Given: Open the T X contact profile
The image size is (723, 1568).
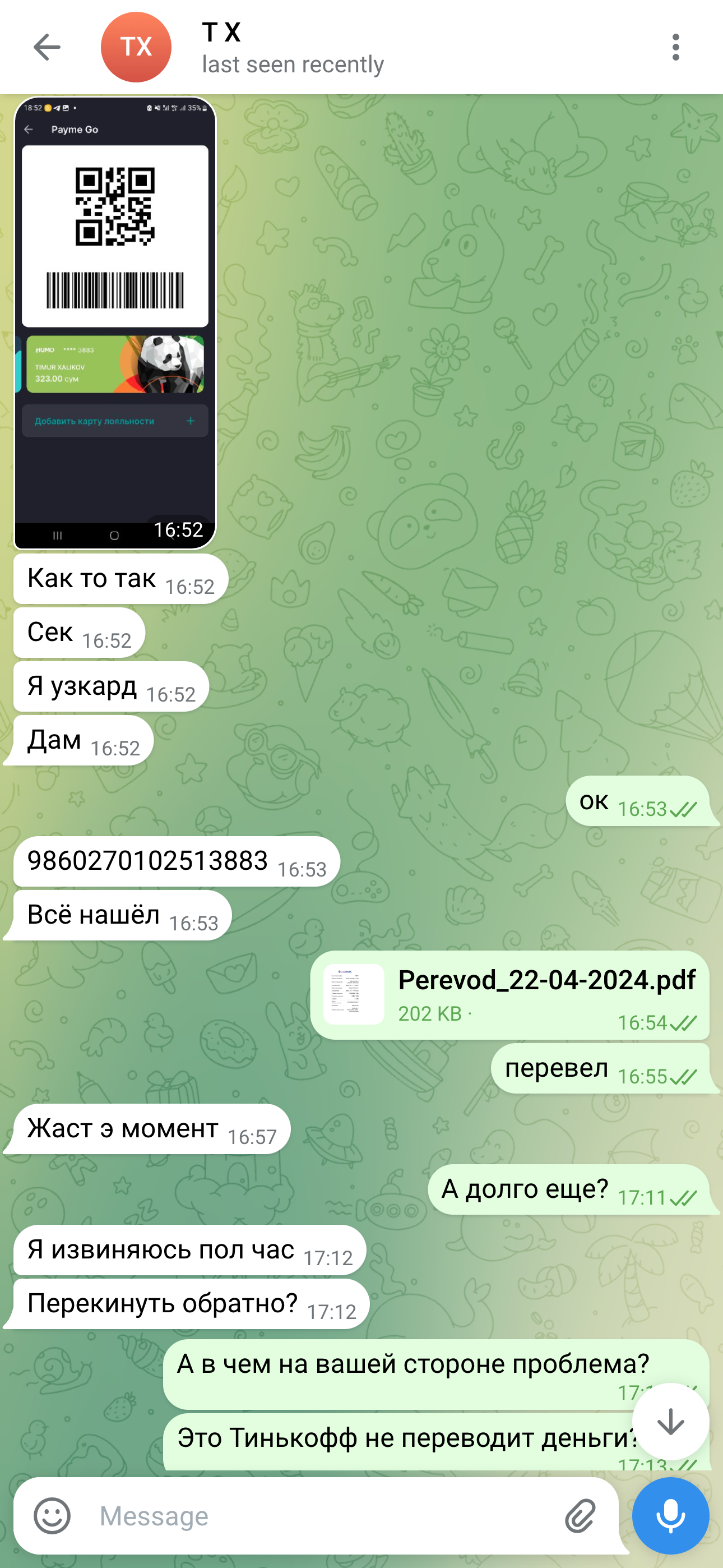Looking at the screenshot, I should [292, 48].
